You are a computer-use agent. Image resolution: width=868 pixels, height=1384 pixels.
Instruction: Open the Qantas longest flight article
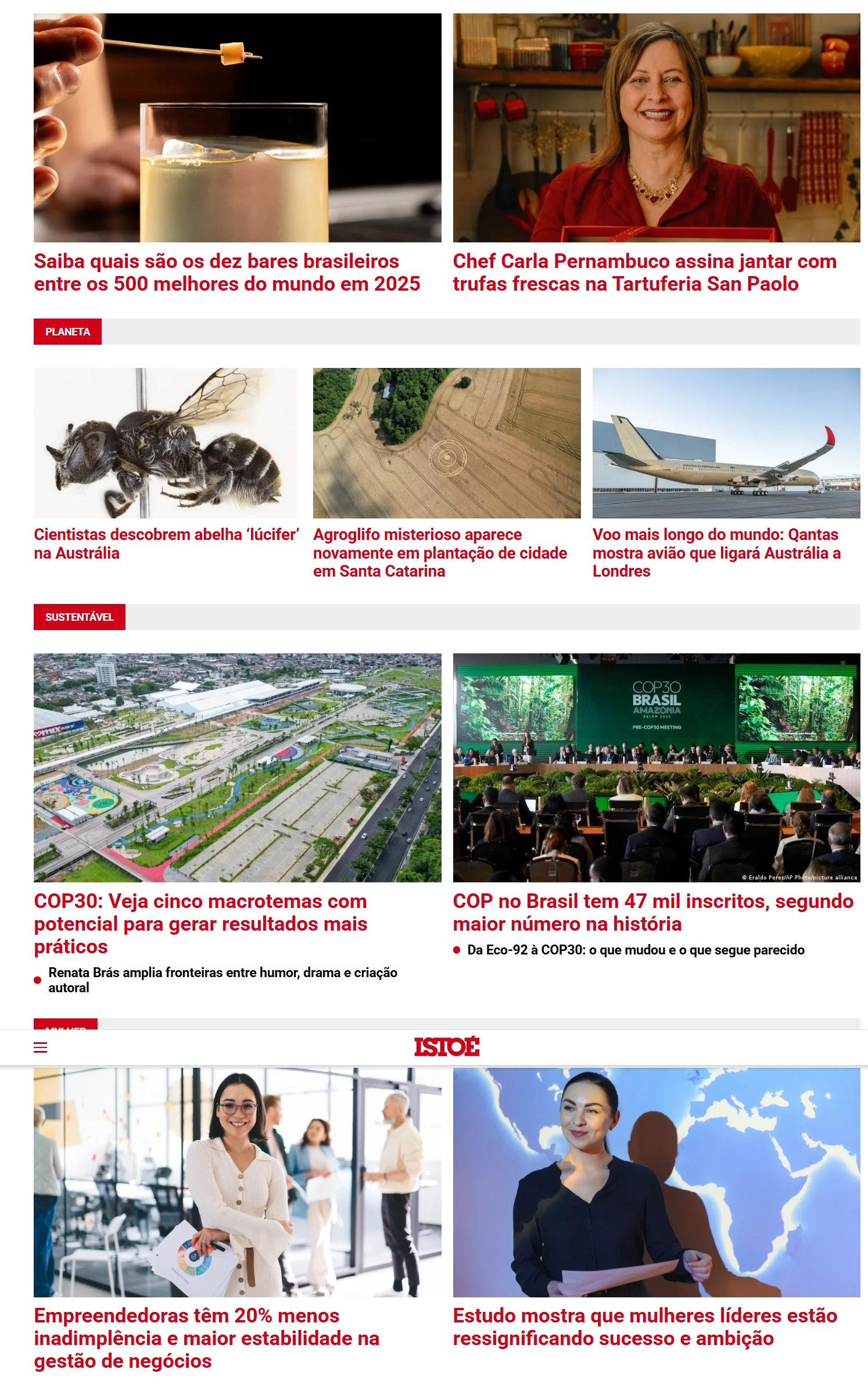pyautogui.click(x=716, y=553)
